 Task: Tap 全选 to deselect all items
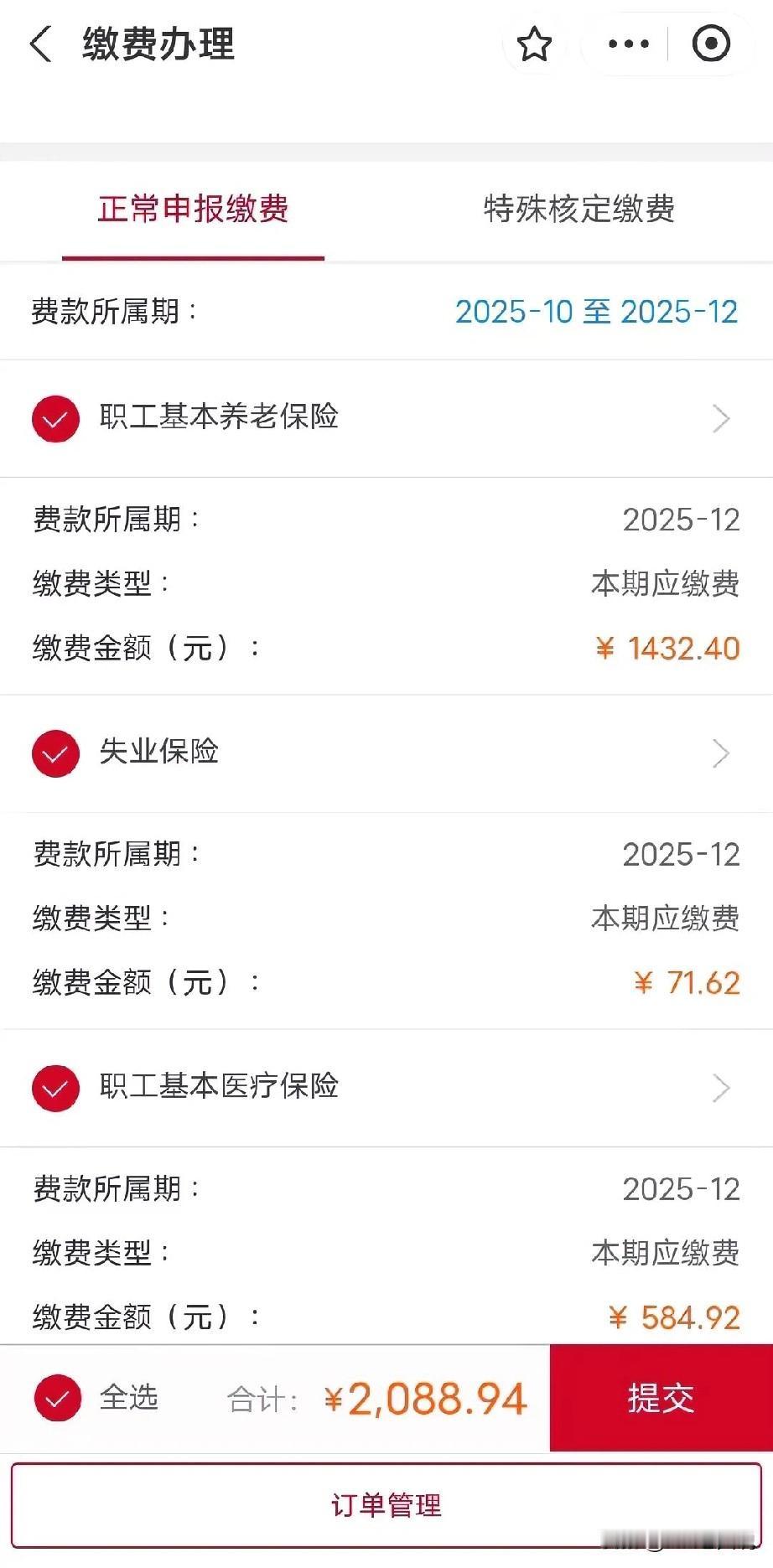point(55,1397)
